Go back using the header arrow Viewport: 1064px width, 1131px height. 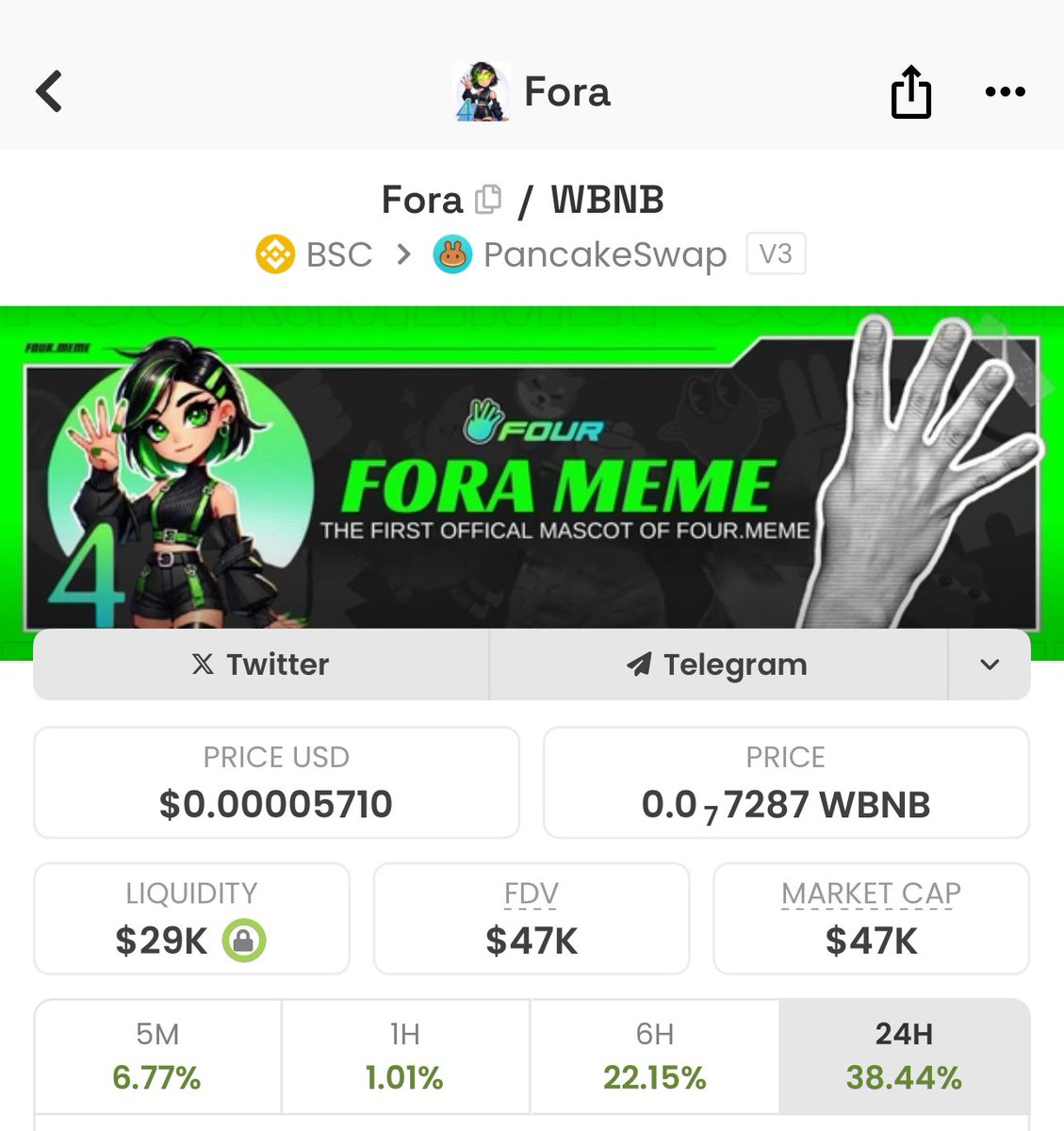click(49, 91)
